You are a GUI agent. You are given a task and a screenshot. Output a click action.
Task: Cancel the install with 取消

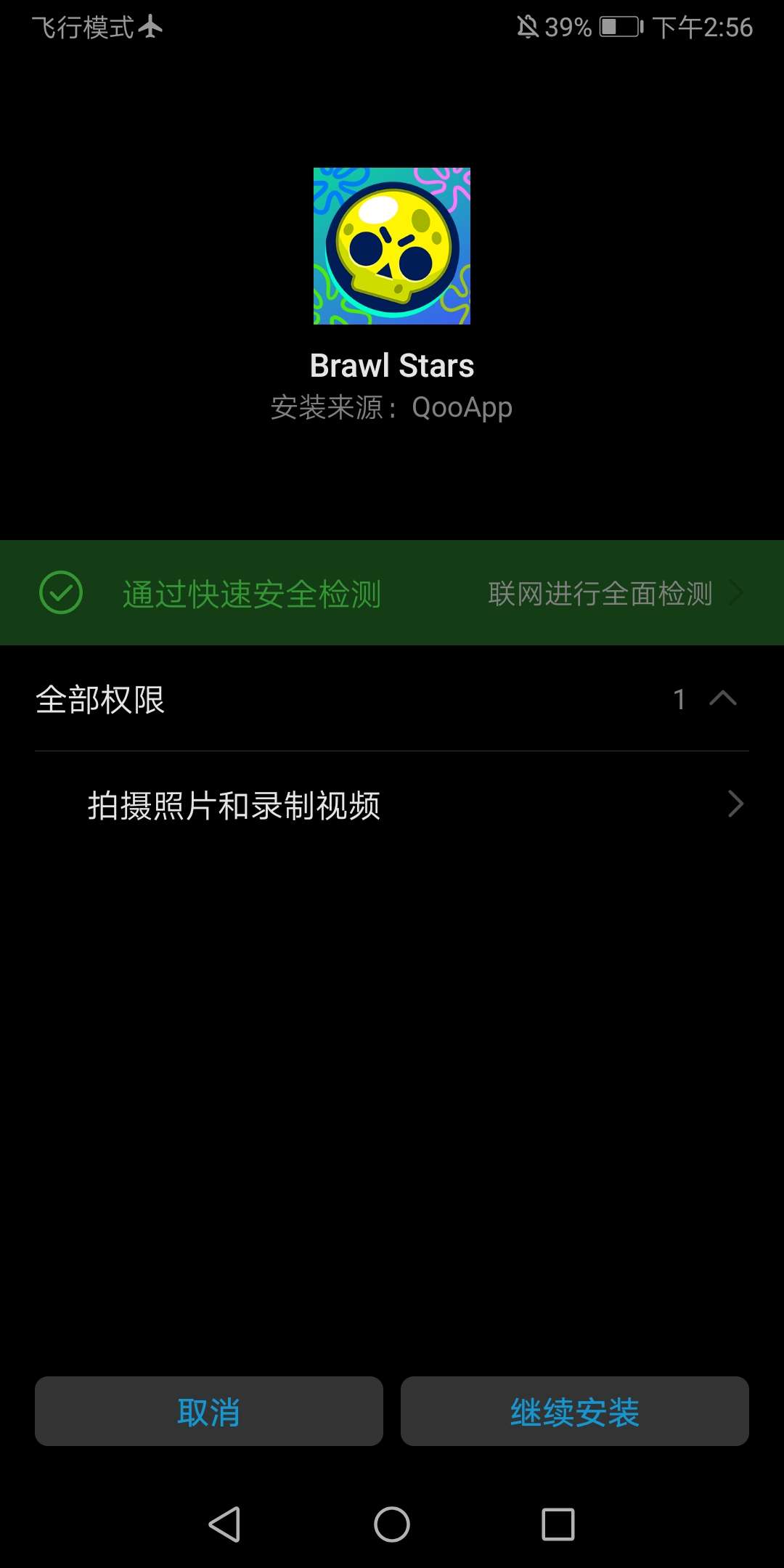click(x=208, y=1411)
